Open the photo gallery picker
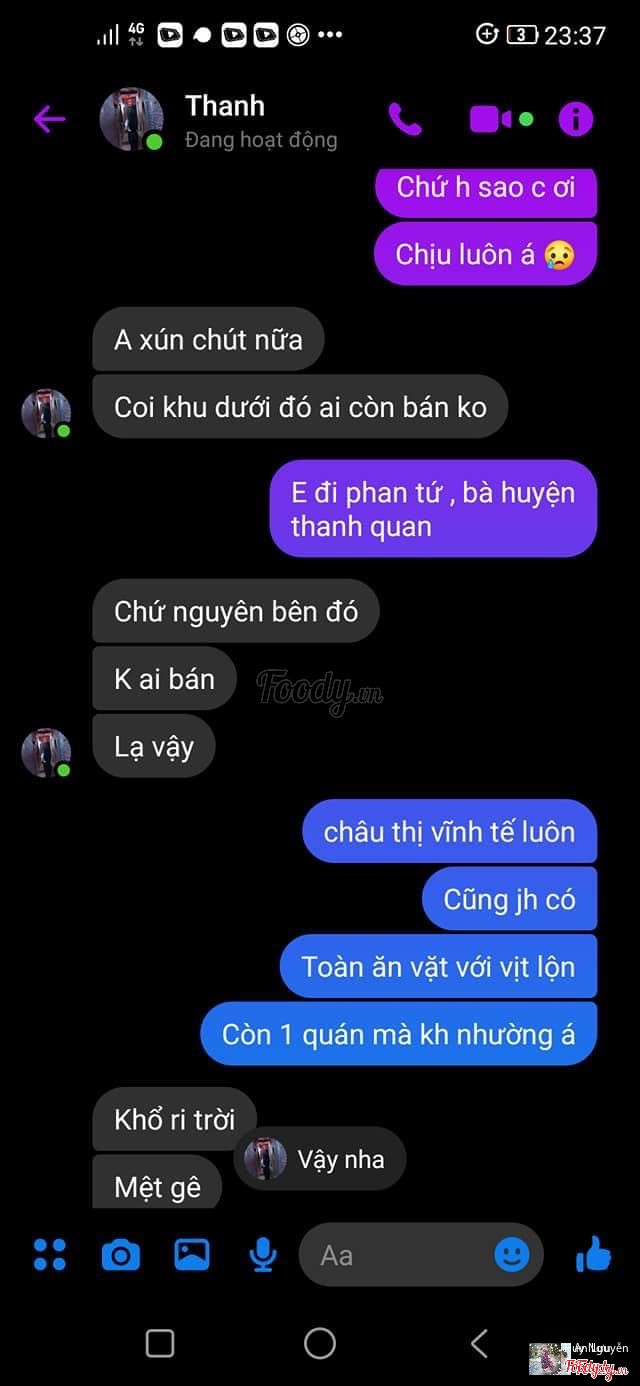 192,1254
